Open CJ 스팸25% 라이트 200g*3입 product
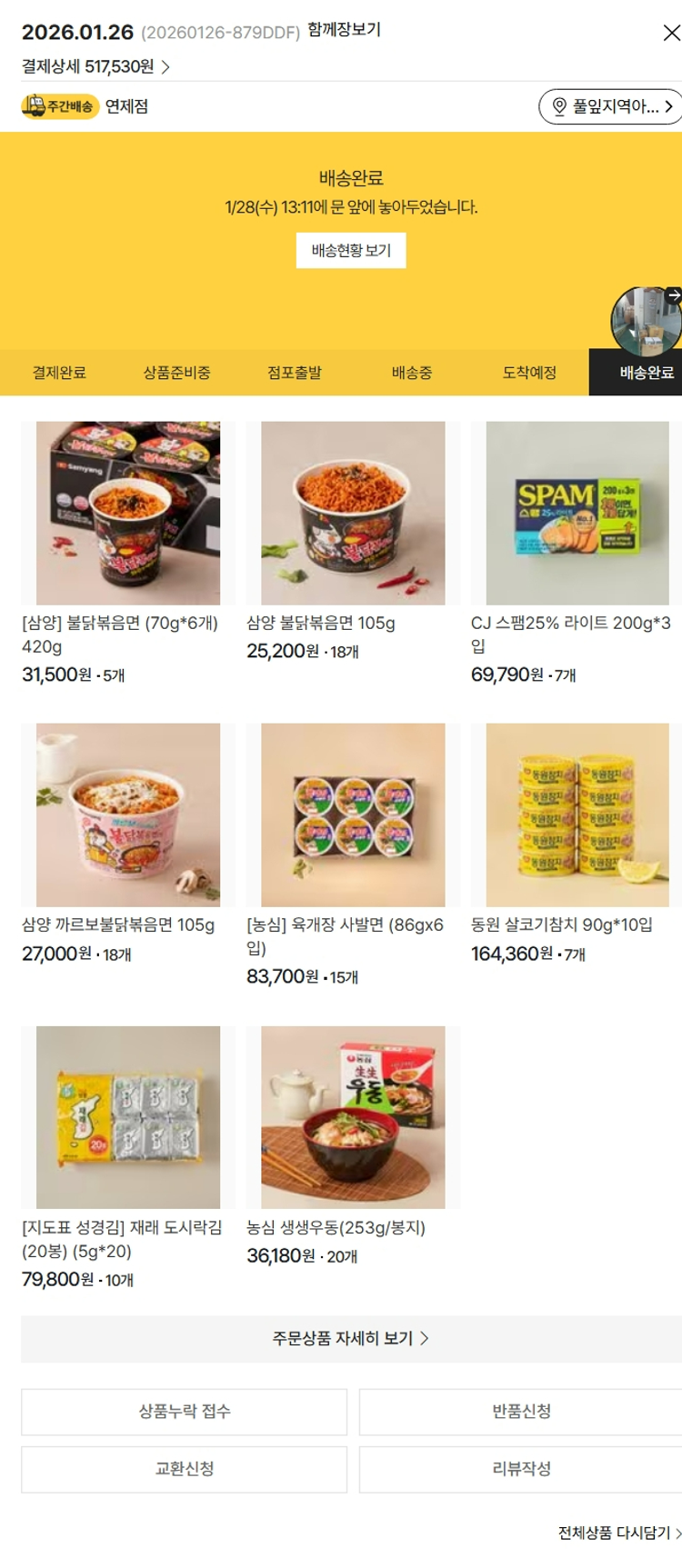 tap(577, 514)
